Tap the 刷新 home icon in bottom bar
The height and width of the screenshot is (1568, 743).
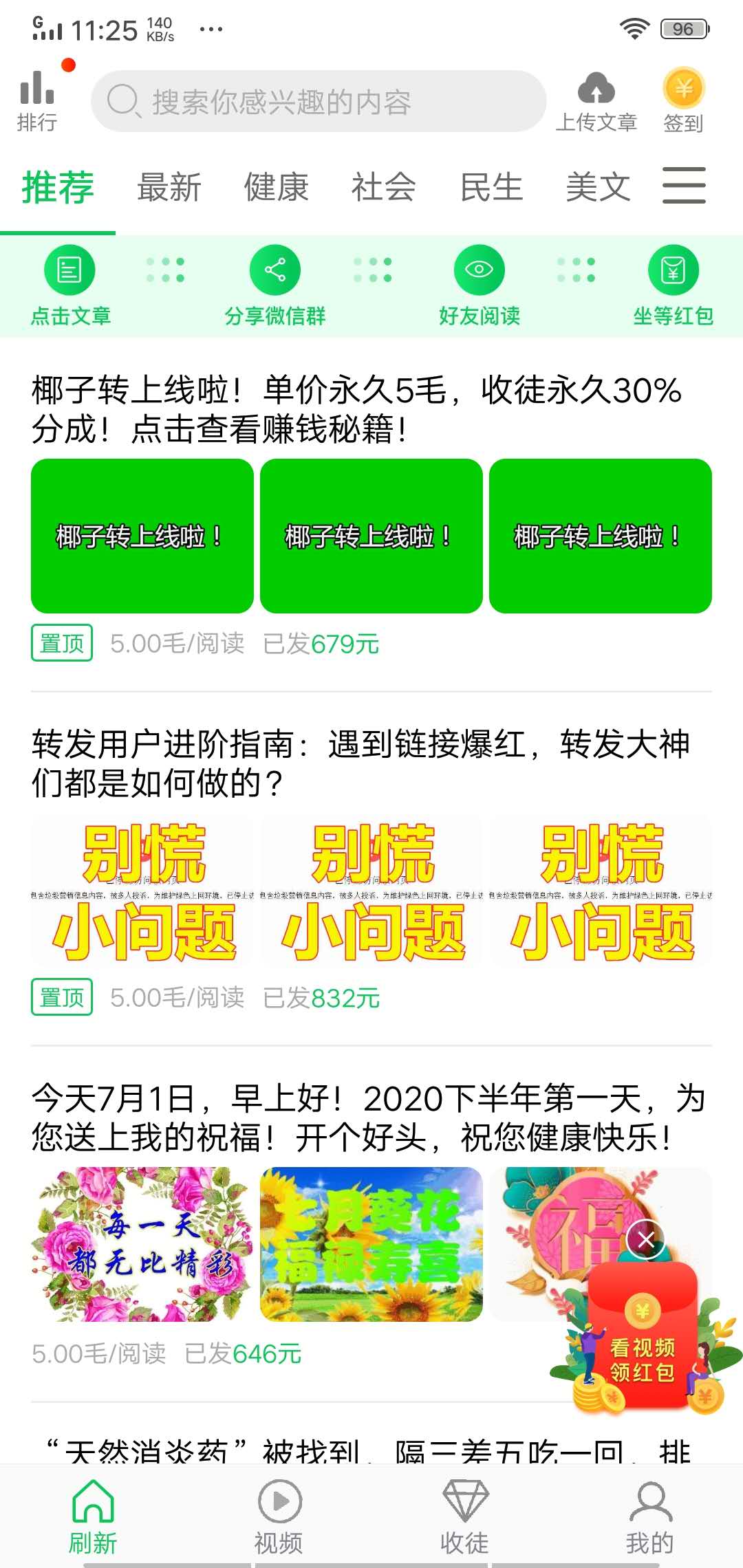click(x=93, y=1499)
